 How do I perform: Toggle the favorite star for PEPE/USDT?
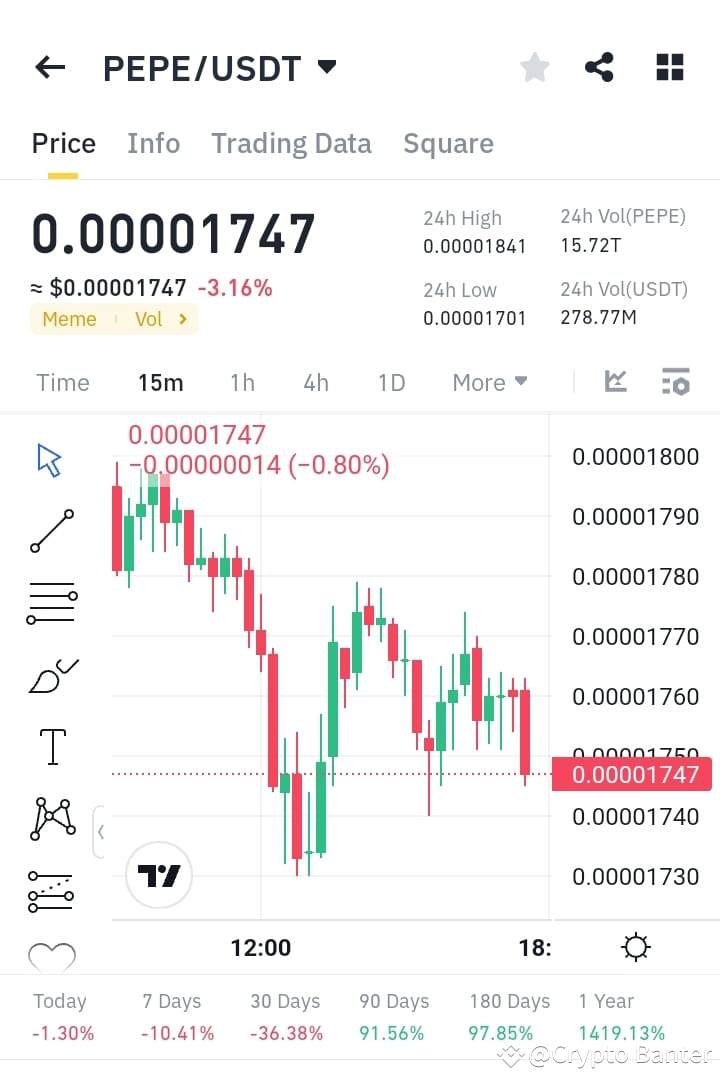[x=534, y=67]
